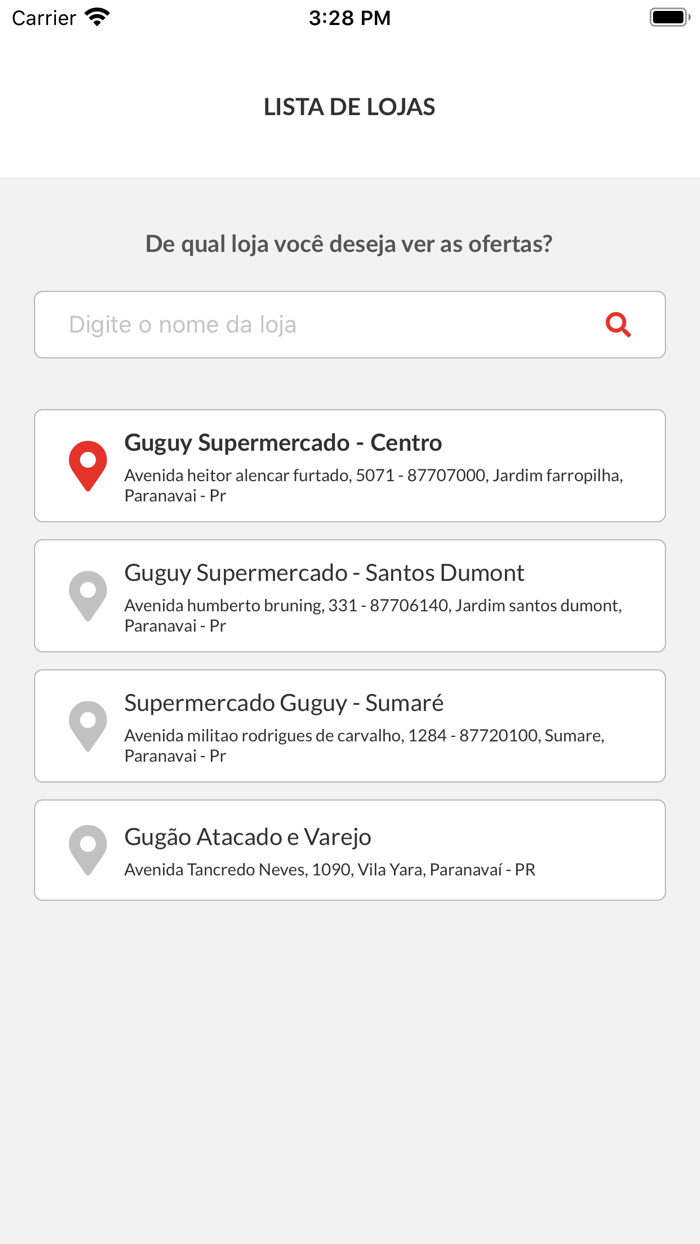Open Supermercado Guguy - Sumaré offers

[x=350, y=726]
